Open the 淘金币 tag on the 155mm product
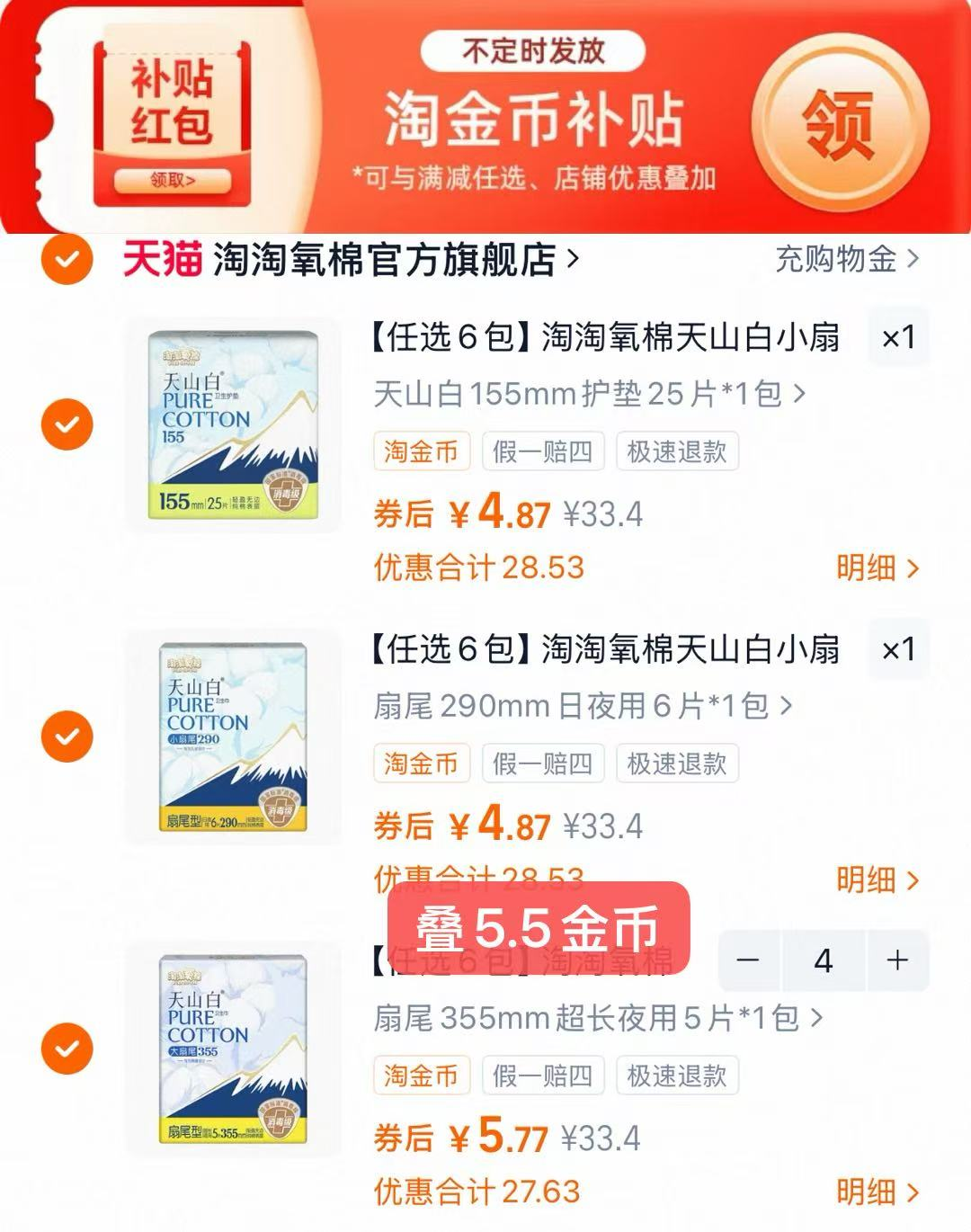The width and height of the screenshot is (971, 1232). pyautogui.click(x=421, y=452)
